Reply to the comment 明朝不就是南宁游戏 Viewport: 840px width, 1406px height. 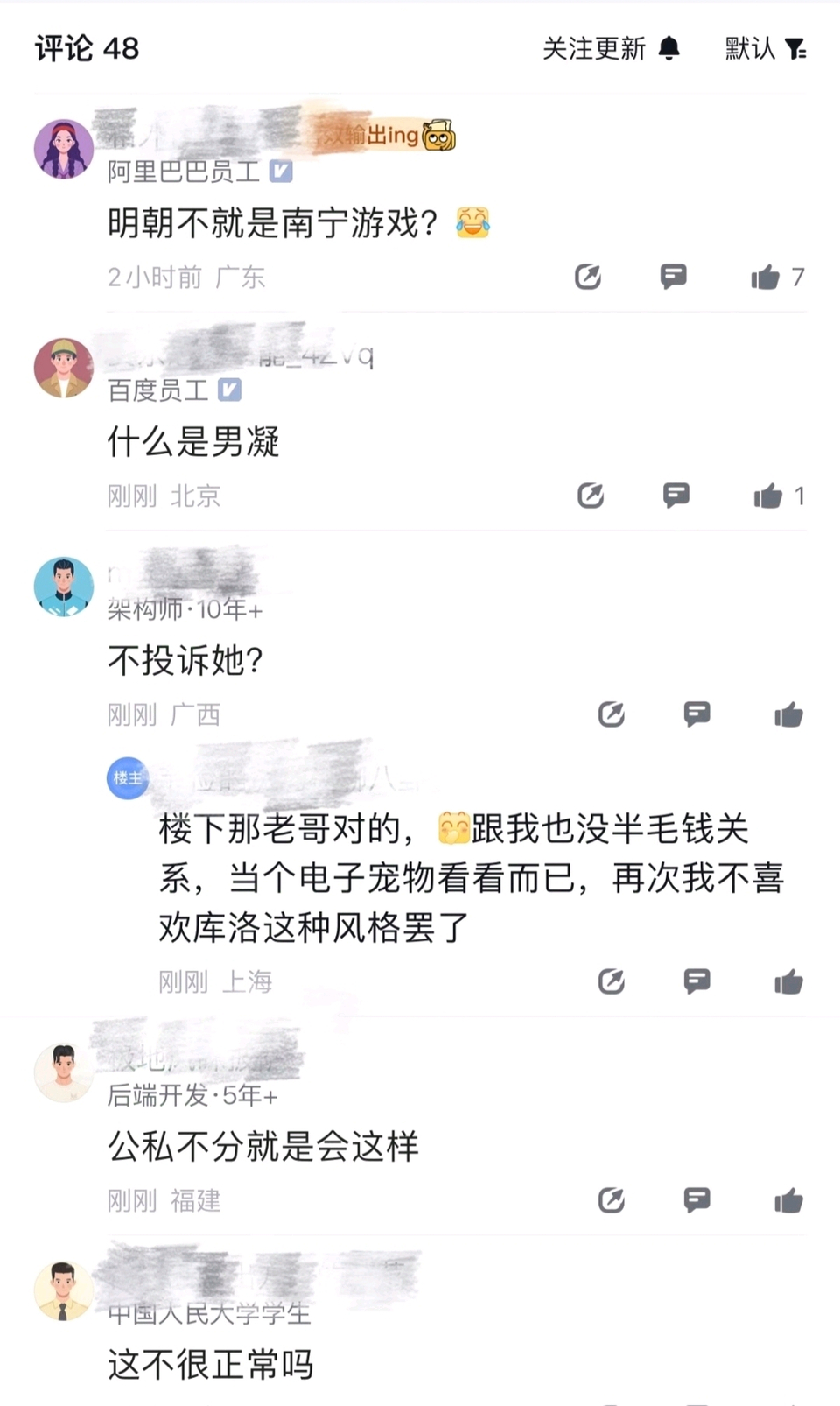[x=673, y=277]
